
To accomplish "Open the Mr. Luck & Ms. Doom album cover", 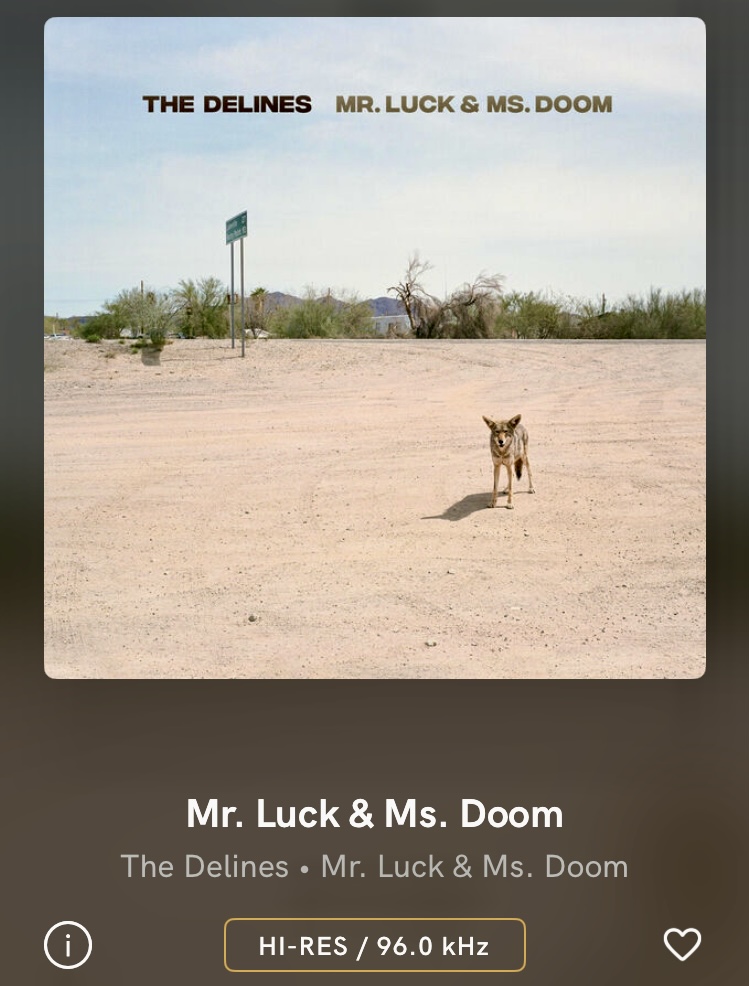I will [374, 348].
